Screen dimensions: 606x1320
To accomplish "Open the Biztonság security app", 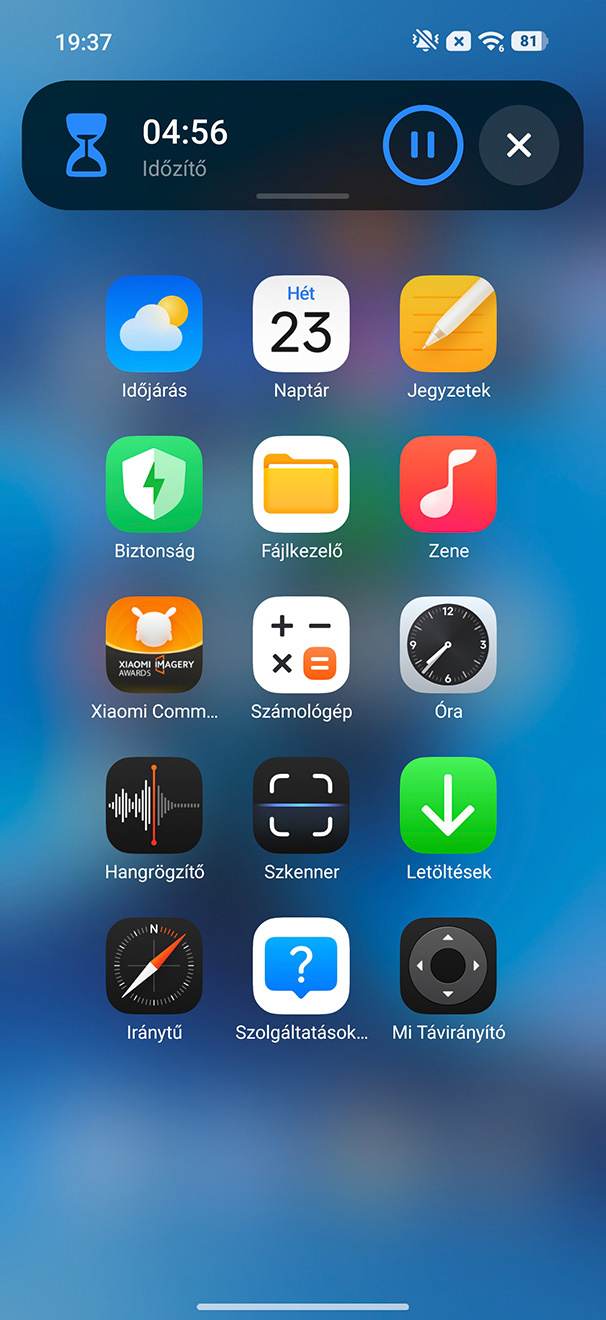I will click(154, 484).
